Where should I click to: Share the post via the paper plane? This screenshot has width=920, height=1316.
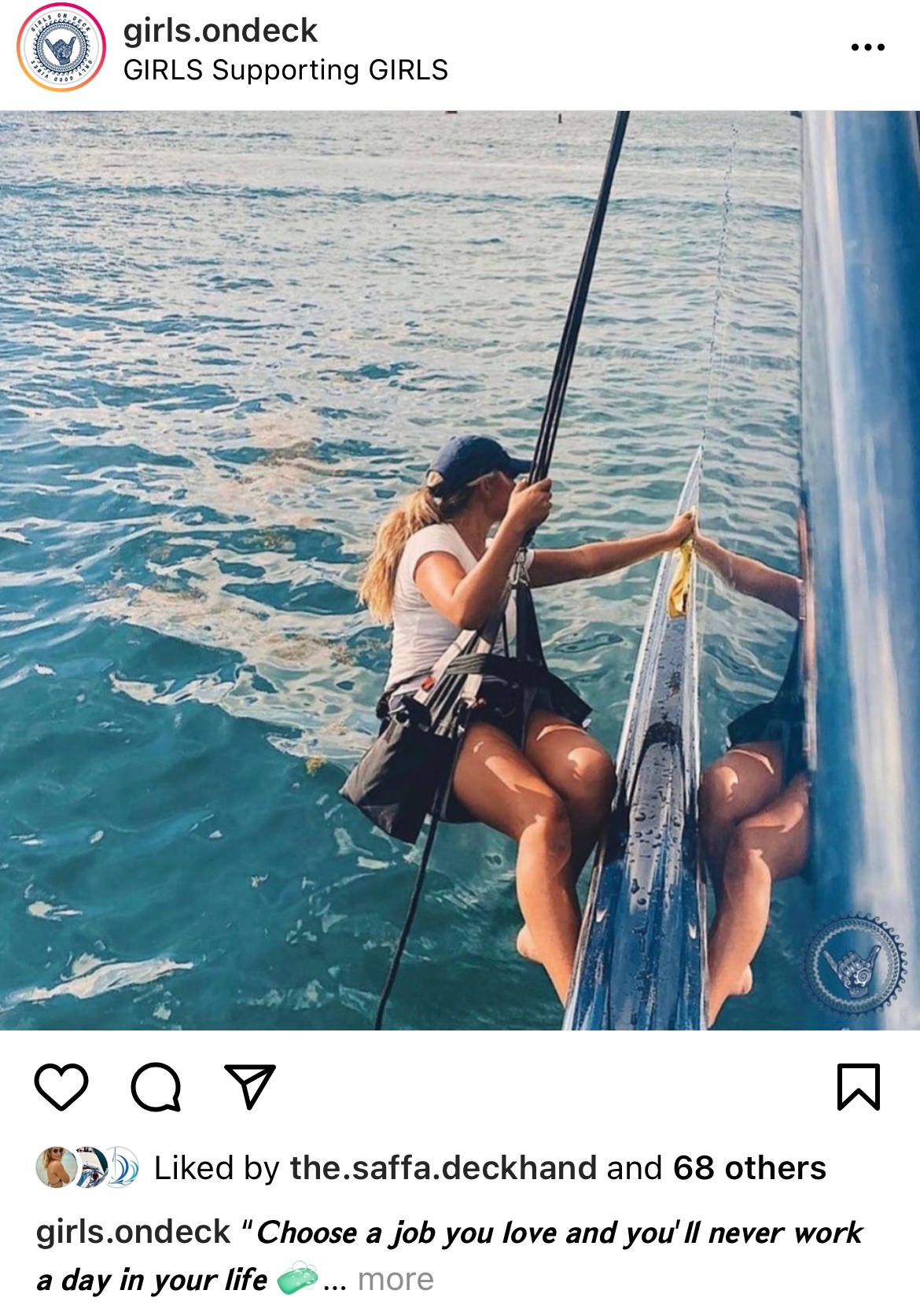click(250, 1087)
